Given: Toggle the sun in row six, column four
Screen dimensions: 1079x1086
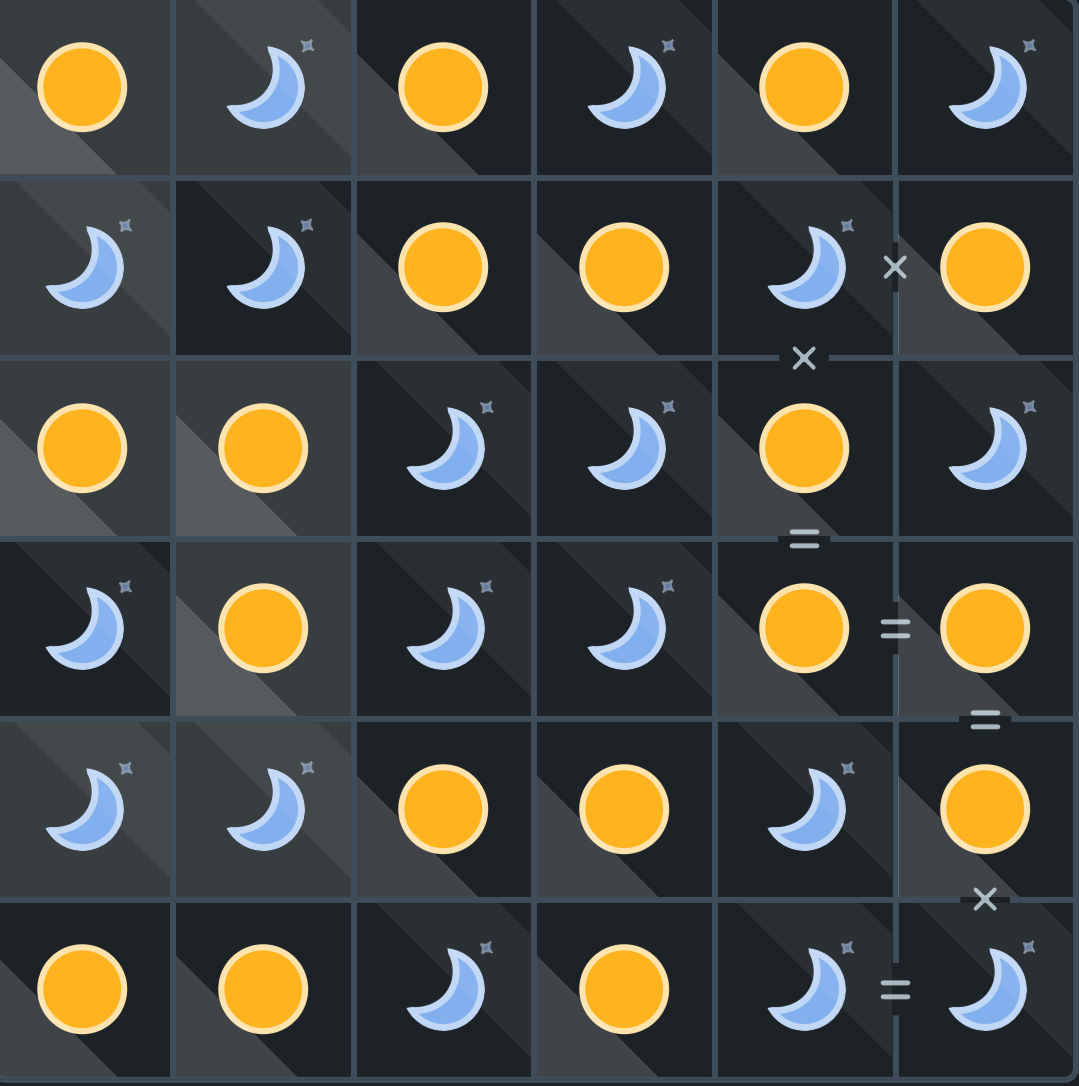Looking at the screenshot, I should 624,989.
